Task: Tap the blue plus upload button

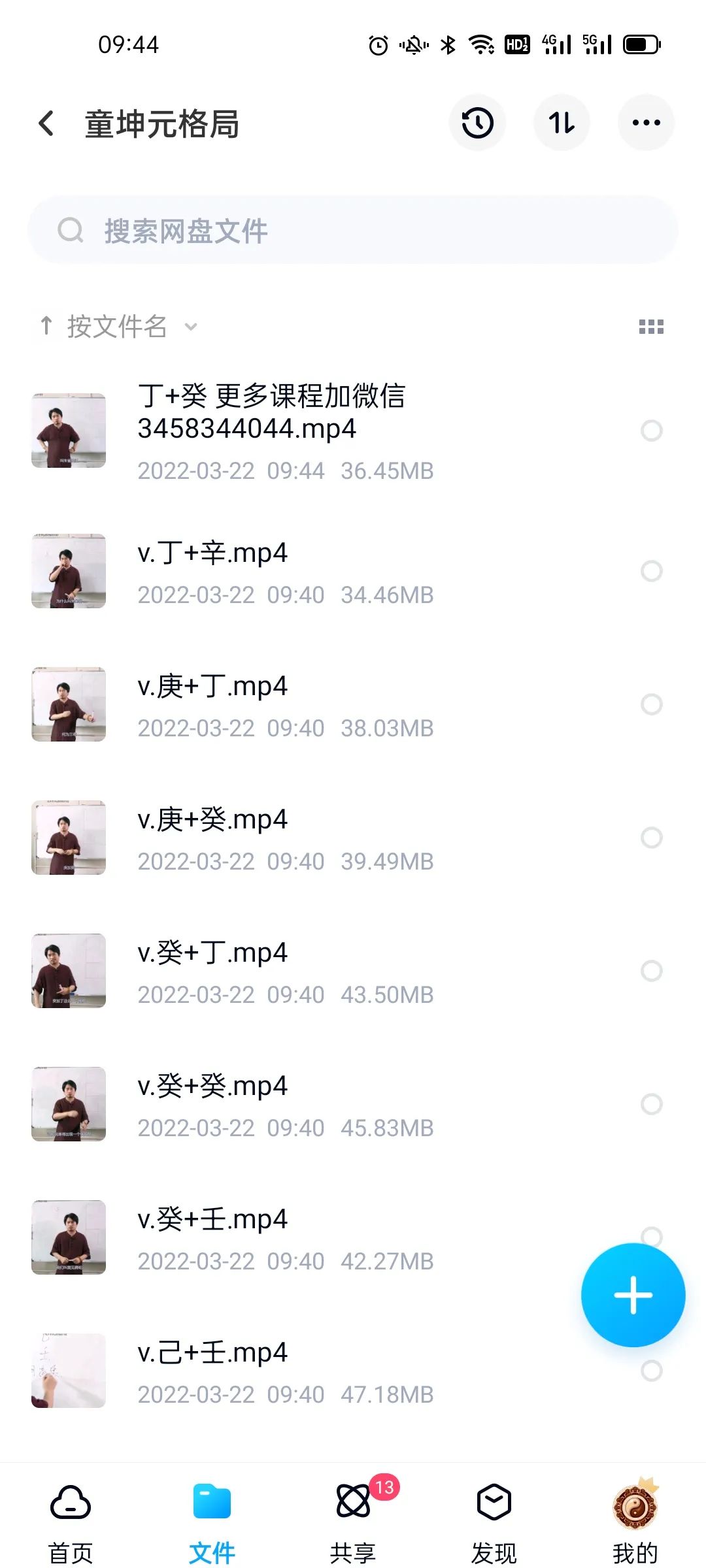Action: [x=633, y=1296]
